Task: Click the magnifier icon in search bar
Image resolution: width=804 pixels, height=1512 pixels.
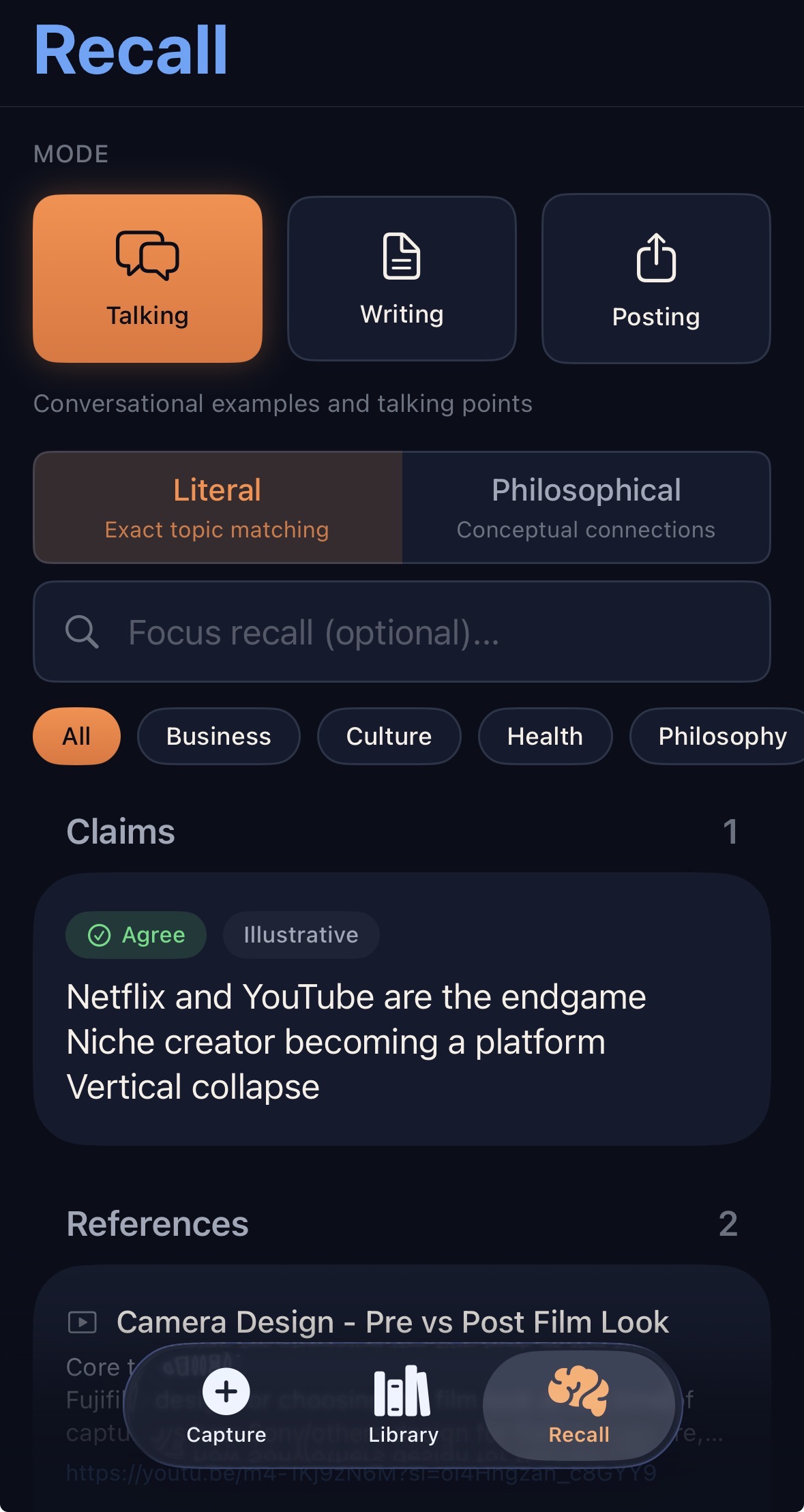Action: (82, 633)
